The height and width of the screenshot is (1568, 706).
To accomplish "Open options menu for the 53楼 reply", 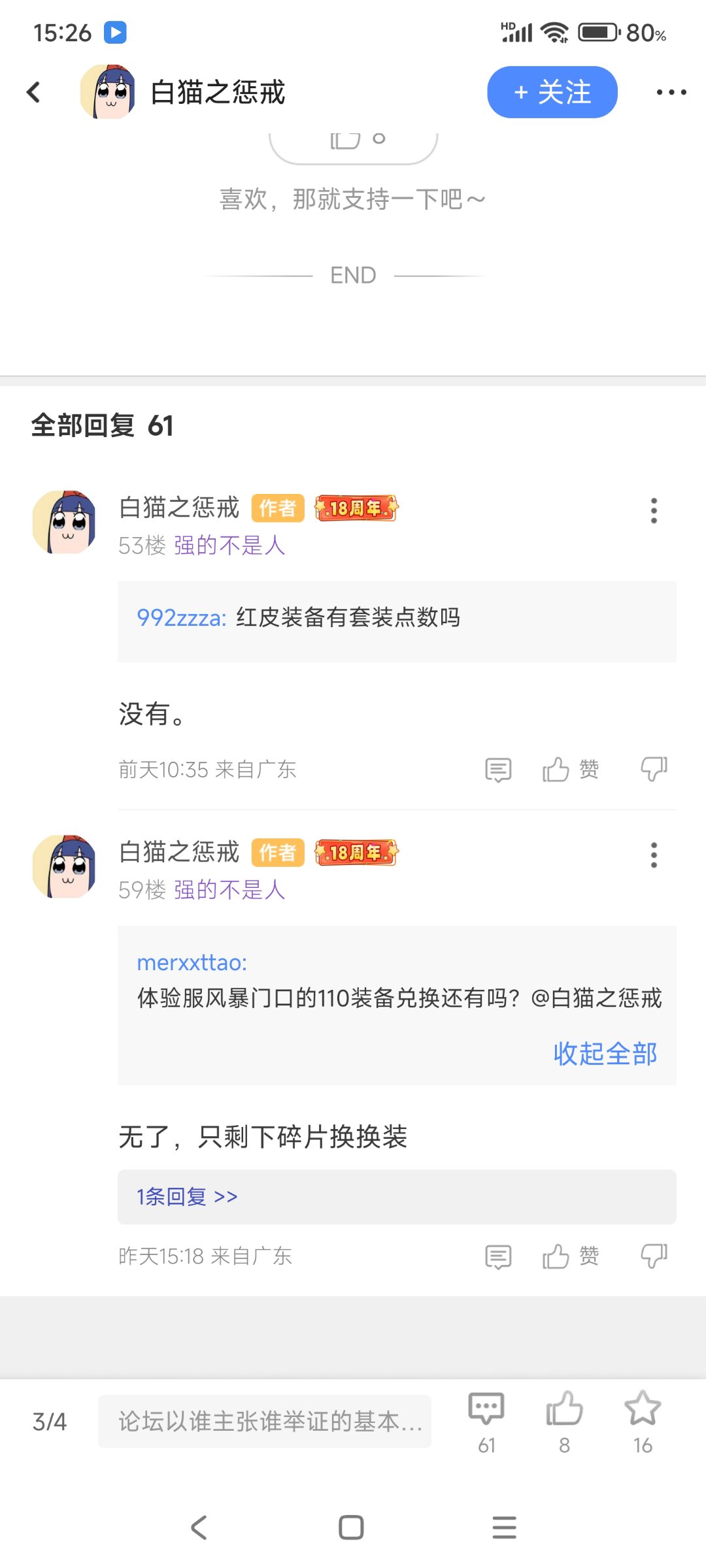I will pyautogui.click(x=654, y=510).
